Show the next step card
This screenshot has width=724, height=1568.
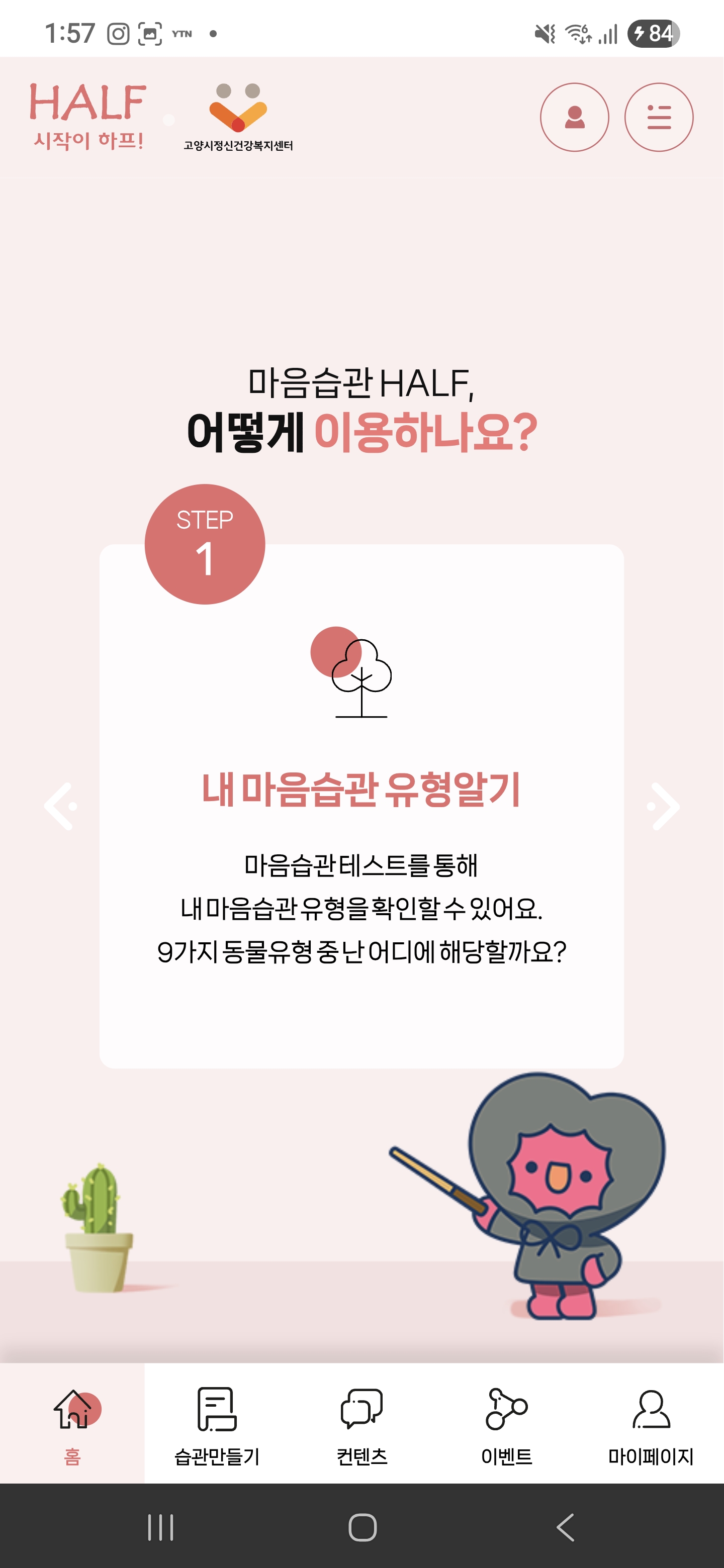pos(663,806)
